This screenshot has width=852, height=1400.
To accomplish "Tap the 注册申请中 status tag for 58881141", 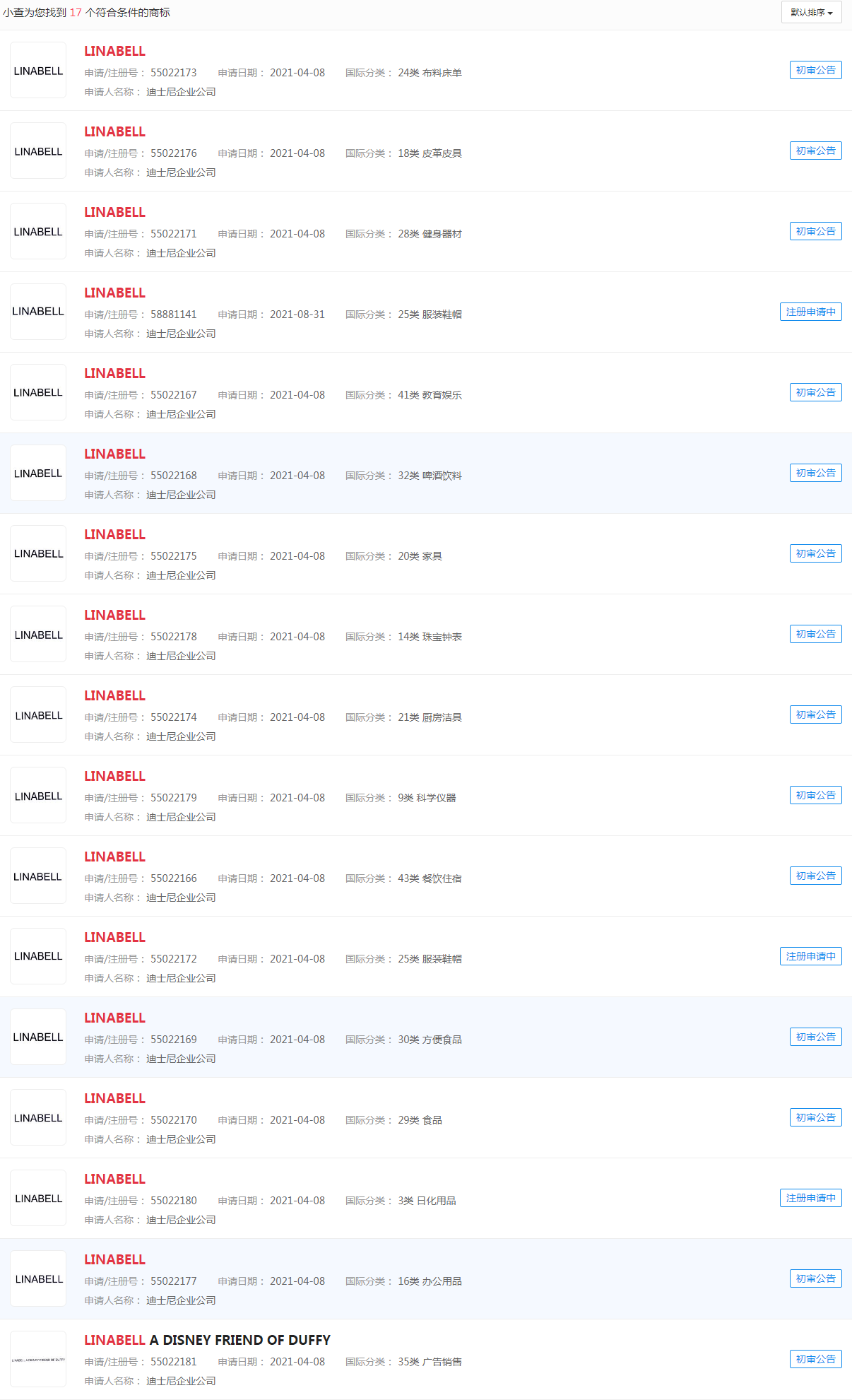I will pos(810,312).
